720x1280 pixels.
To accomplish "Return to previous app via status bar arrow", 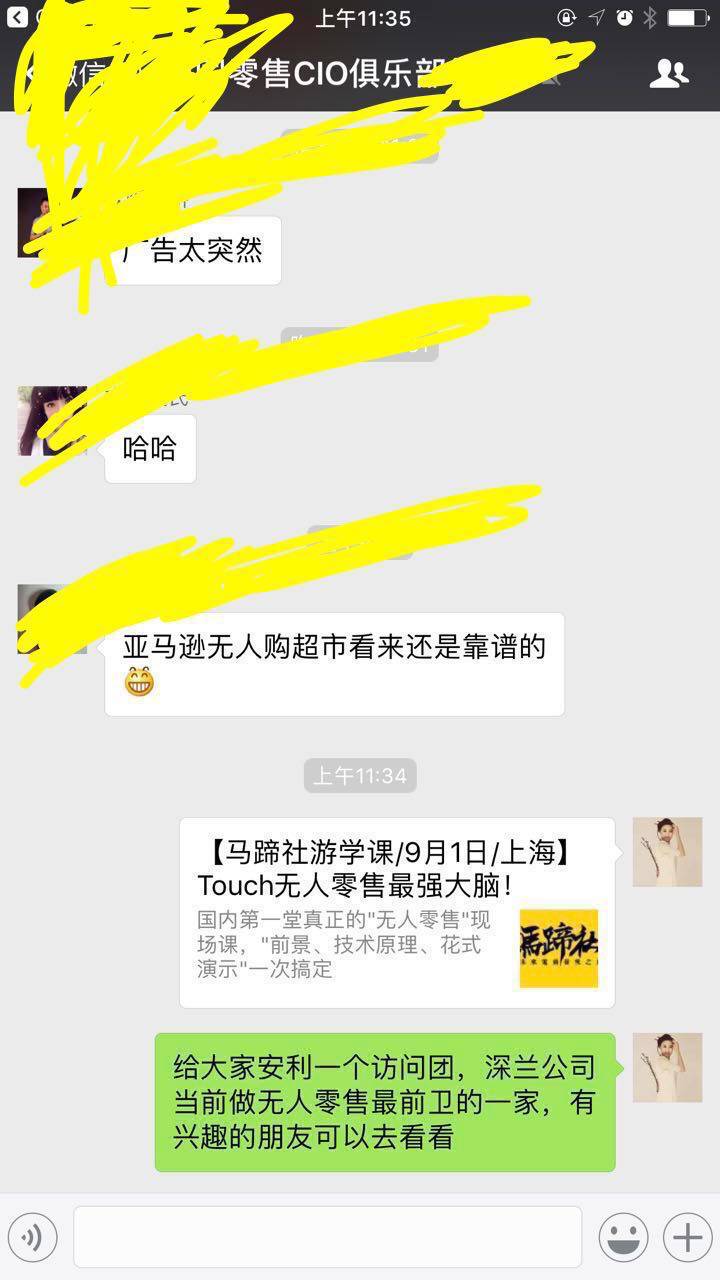I will tap(17, 17).
